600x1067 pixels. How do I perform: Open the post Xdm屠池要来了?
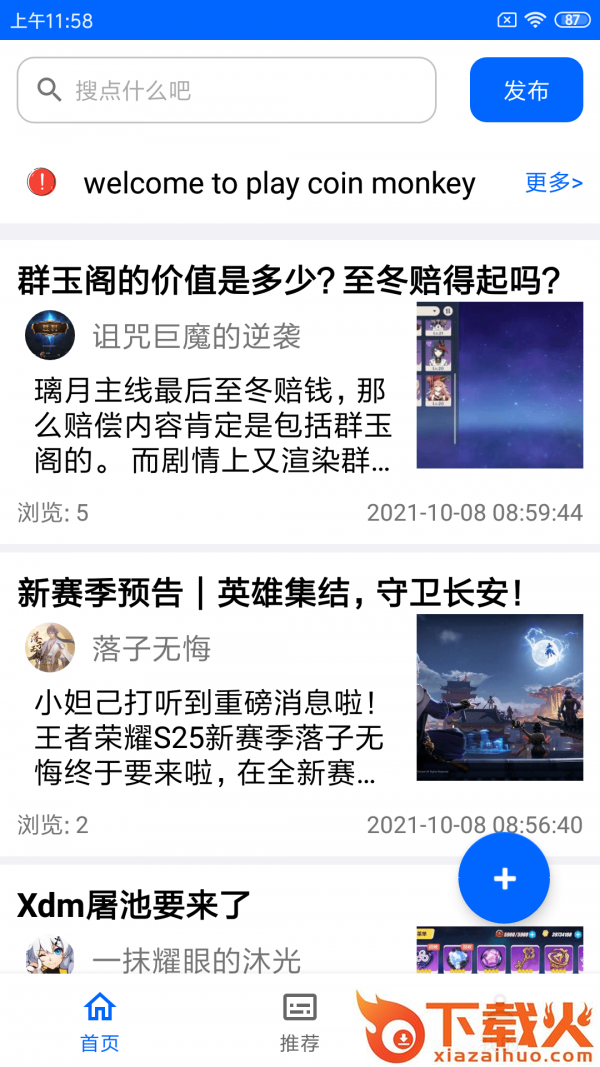click(134, 905)
